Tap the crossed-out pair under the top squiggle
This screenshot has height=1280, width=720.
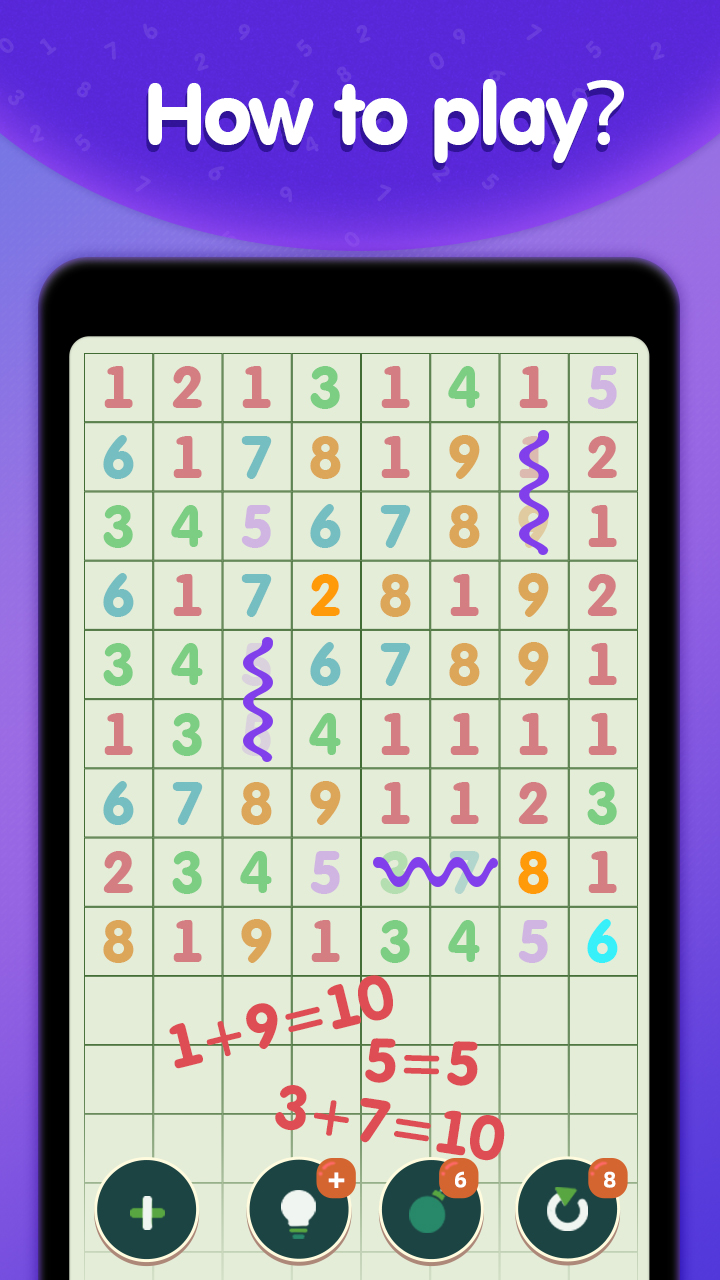pyautogui.click(x=532, y=490)
